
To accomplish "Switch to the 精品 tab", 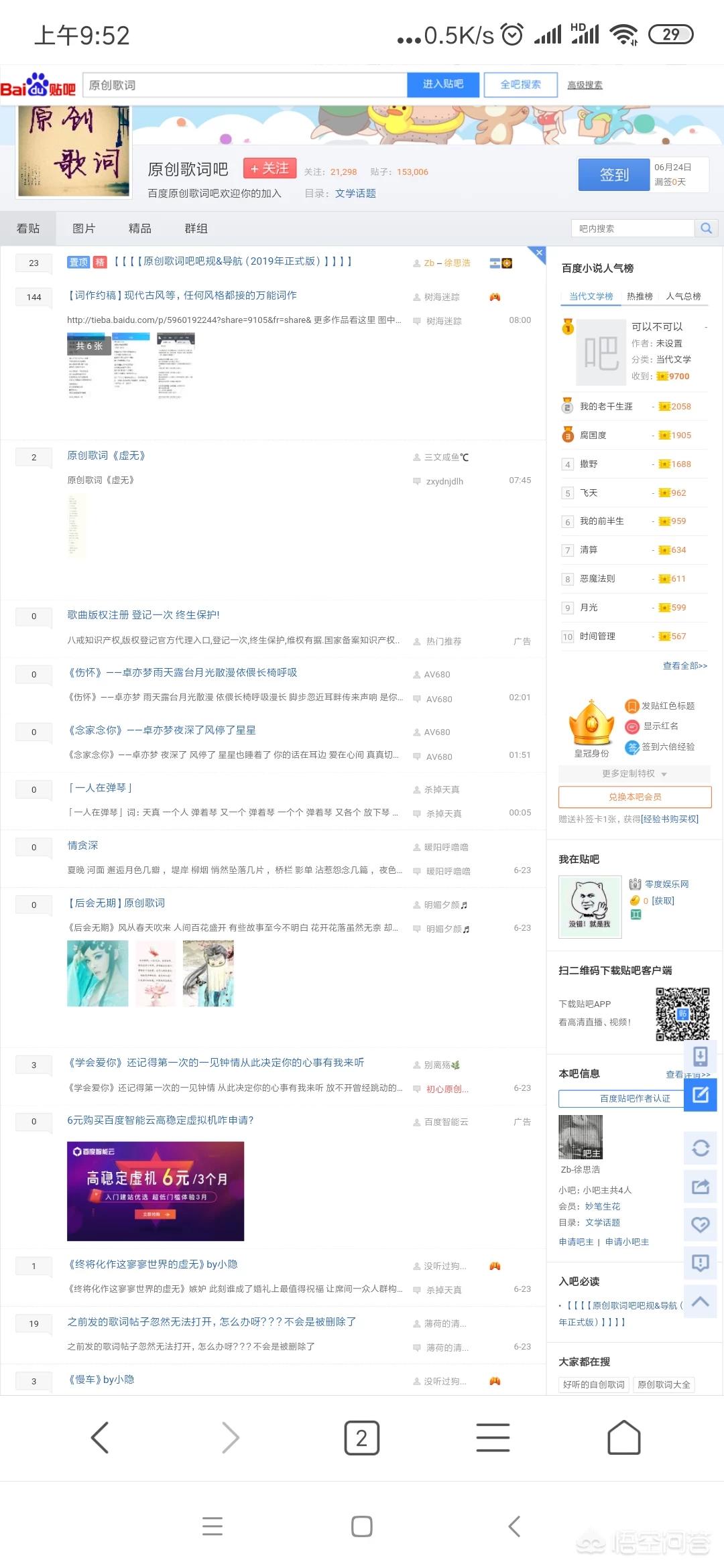I will [x=139, y=228].
